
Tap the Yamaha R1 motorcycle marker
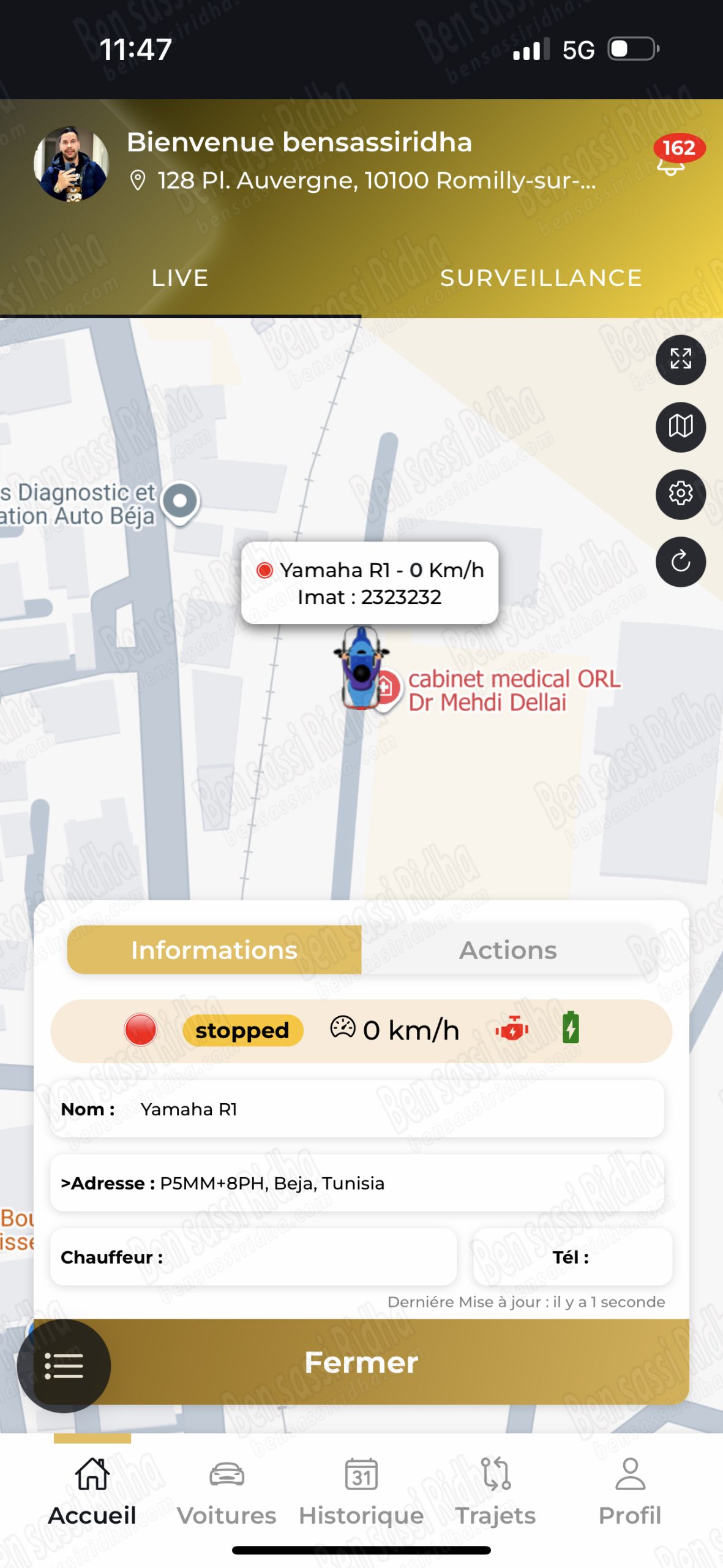point(362,668)
